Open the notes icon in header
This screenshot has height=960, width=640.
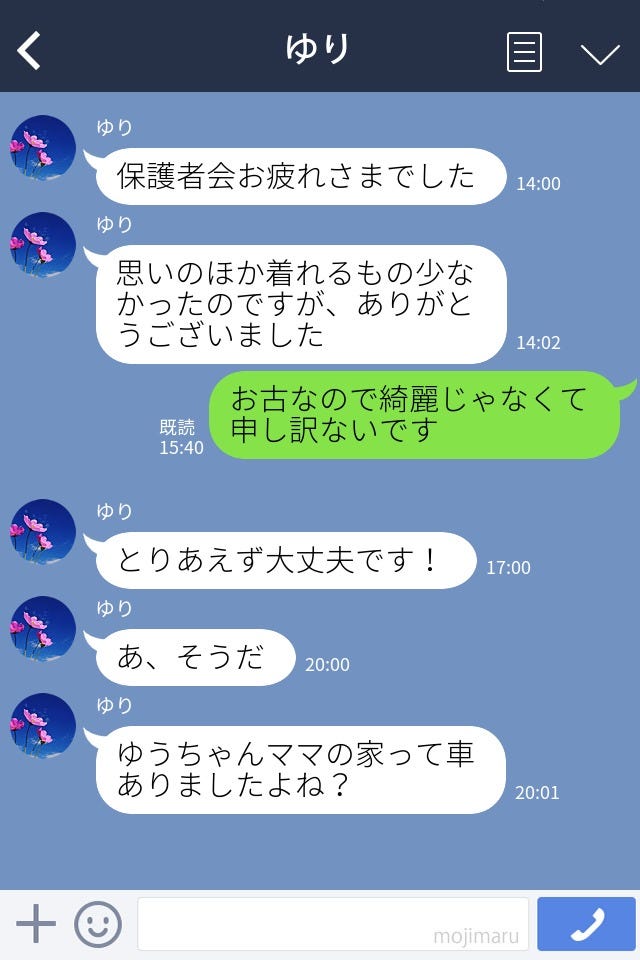pos(524,52)
